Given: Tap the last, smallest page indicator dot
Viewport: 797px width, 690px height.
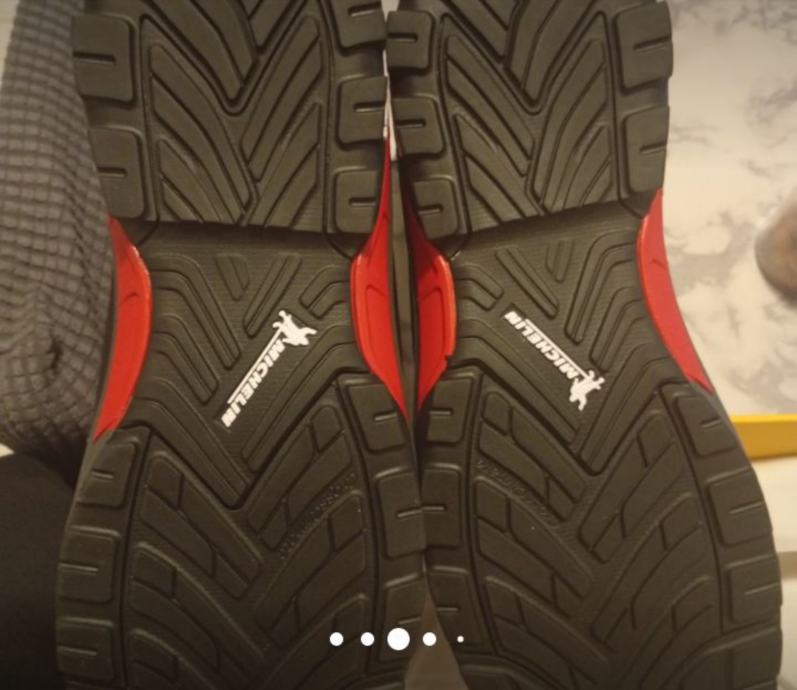Looking at the screenshot, I should [460, 639].
